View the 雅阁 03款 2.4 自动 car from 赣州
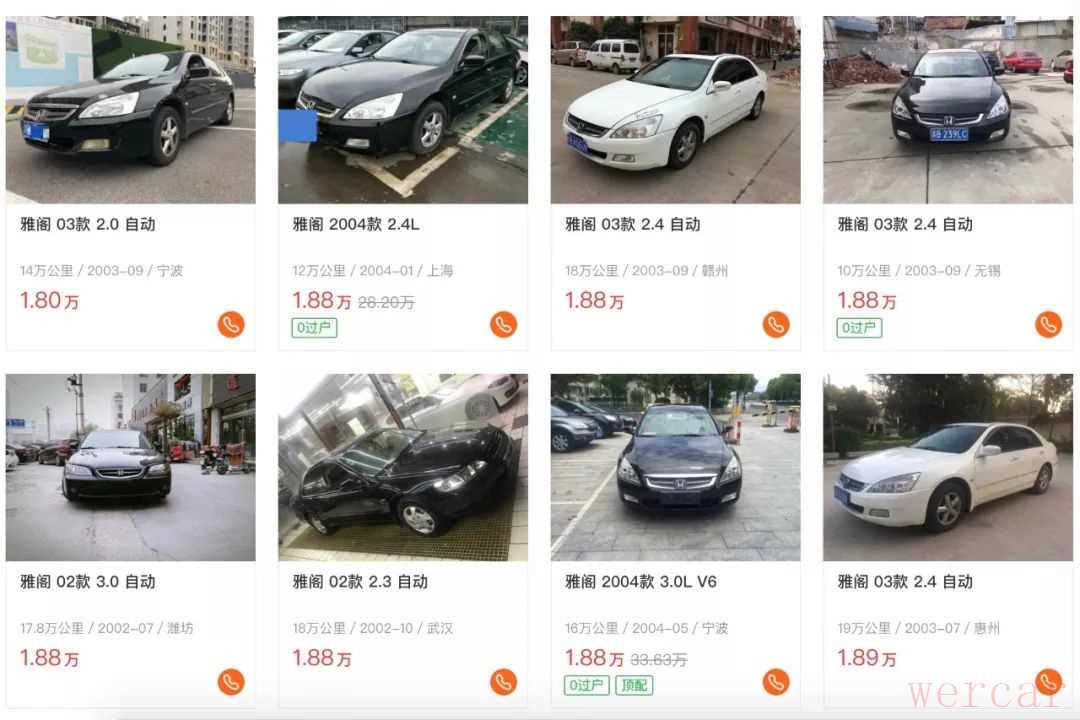Screen dimensions: 1080x720 click(633, 224)
